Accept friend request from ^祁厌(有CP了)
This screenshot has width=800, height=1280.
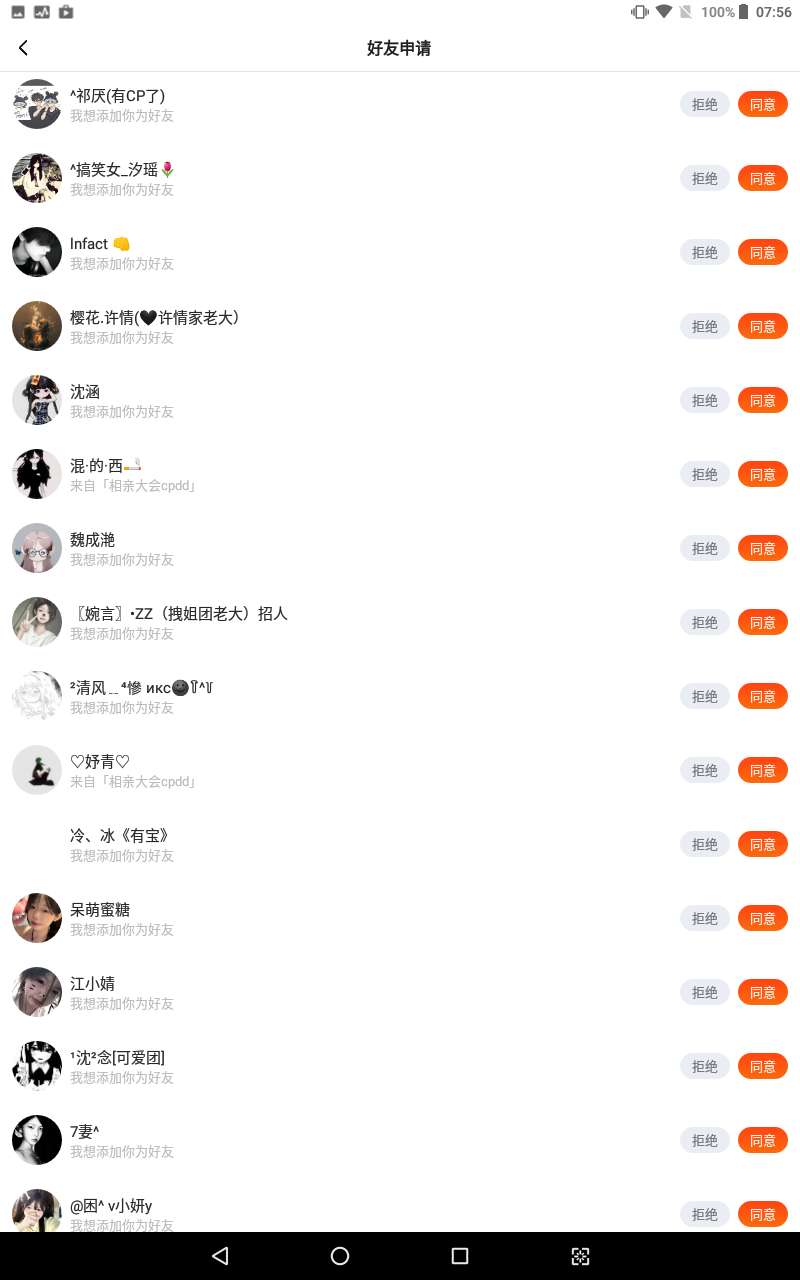[762, 104]
